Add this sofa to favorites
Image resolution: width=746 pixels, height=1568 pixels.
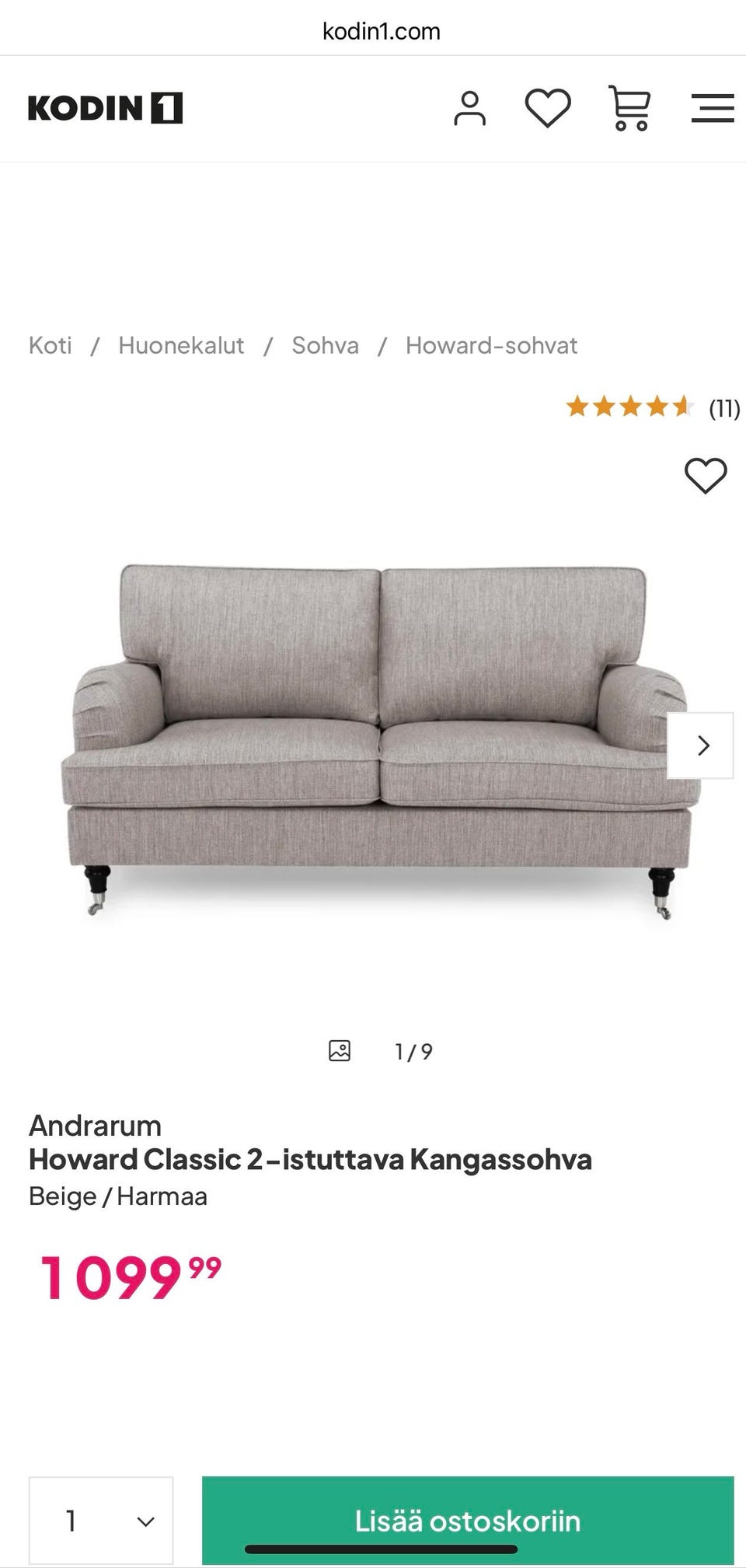point(705,475)
